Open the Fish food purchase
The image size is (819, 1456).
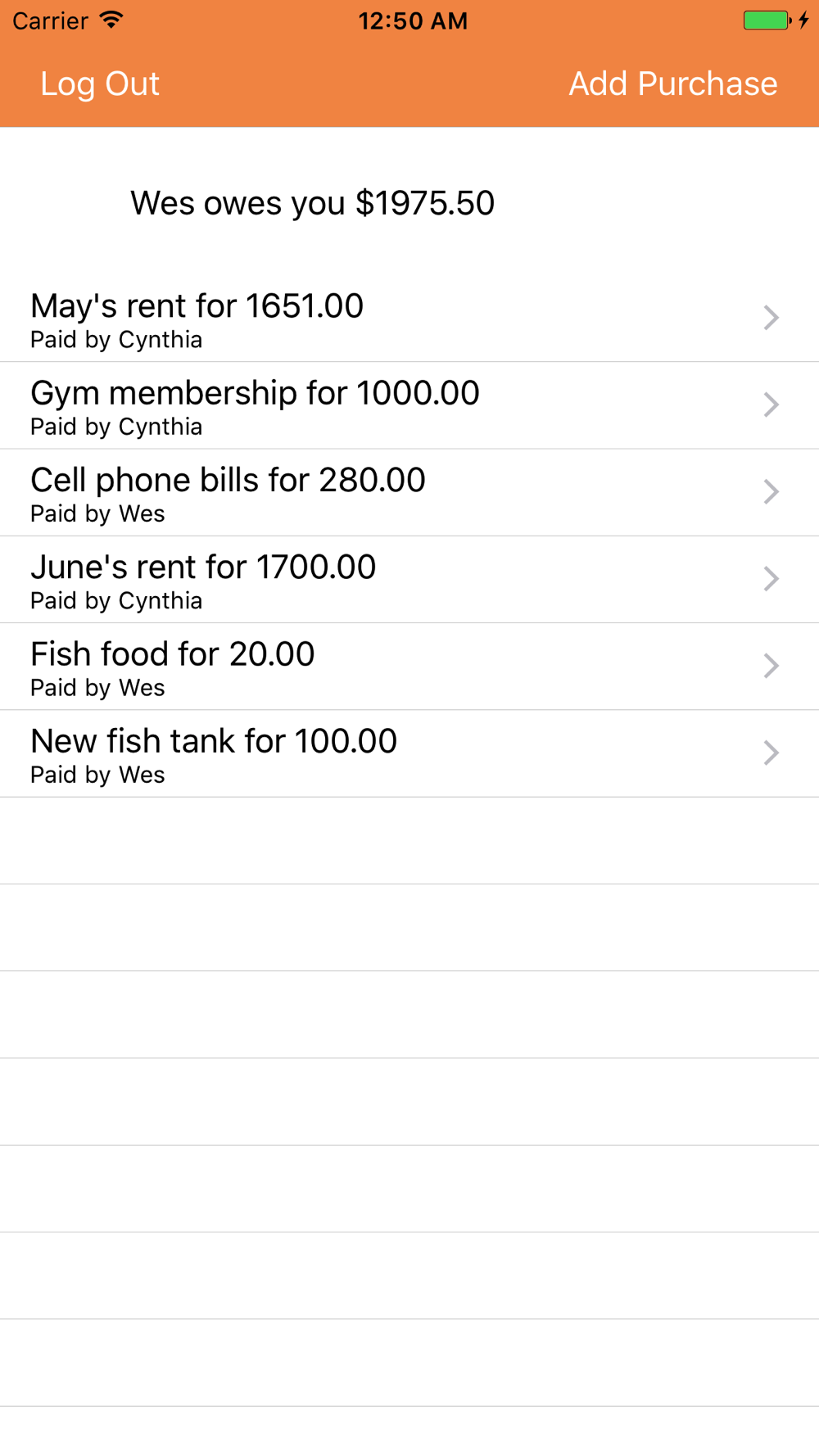409,667
